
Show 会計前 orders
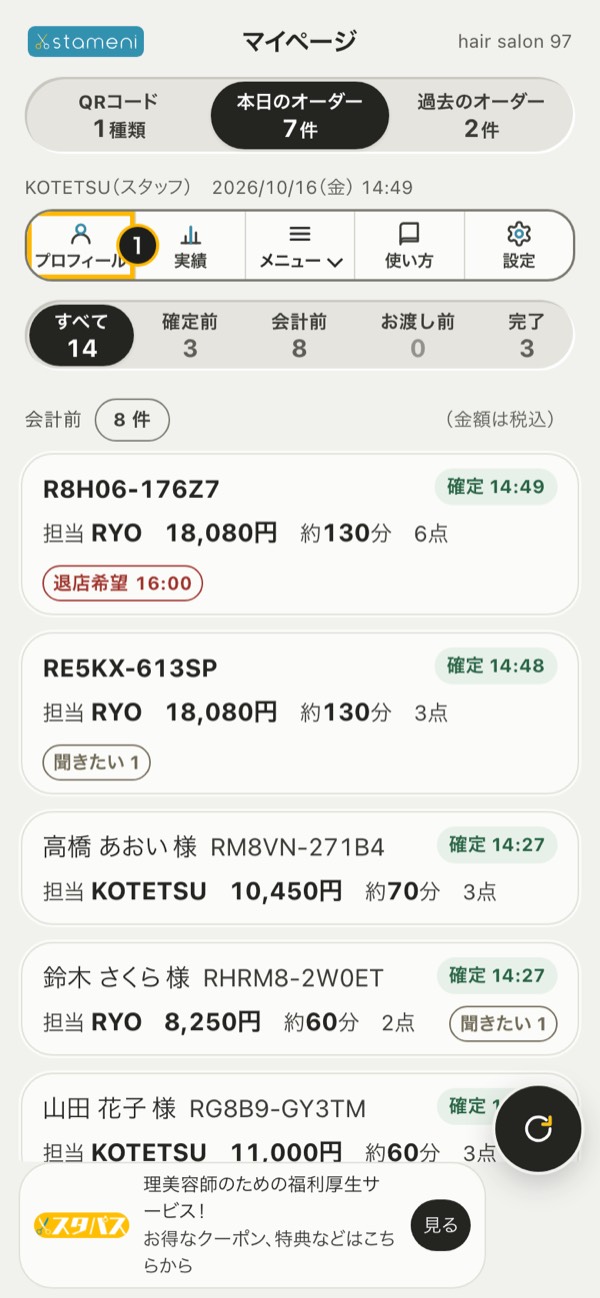point(299,334)
